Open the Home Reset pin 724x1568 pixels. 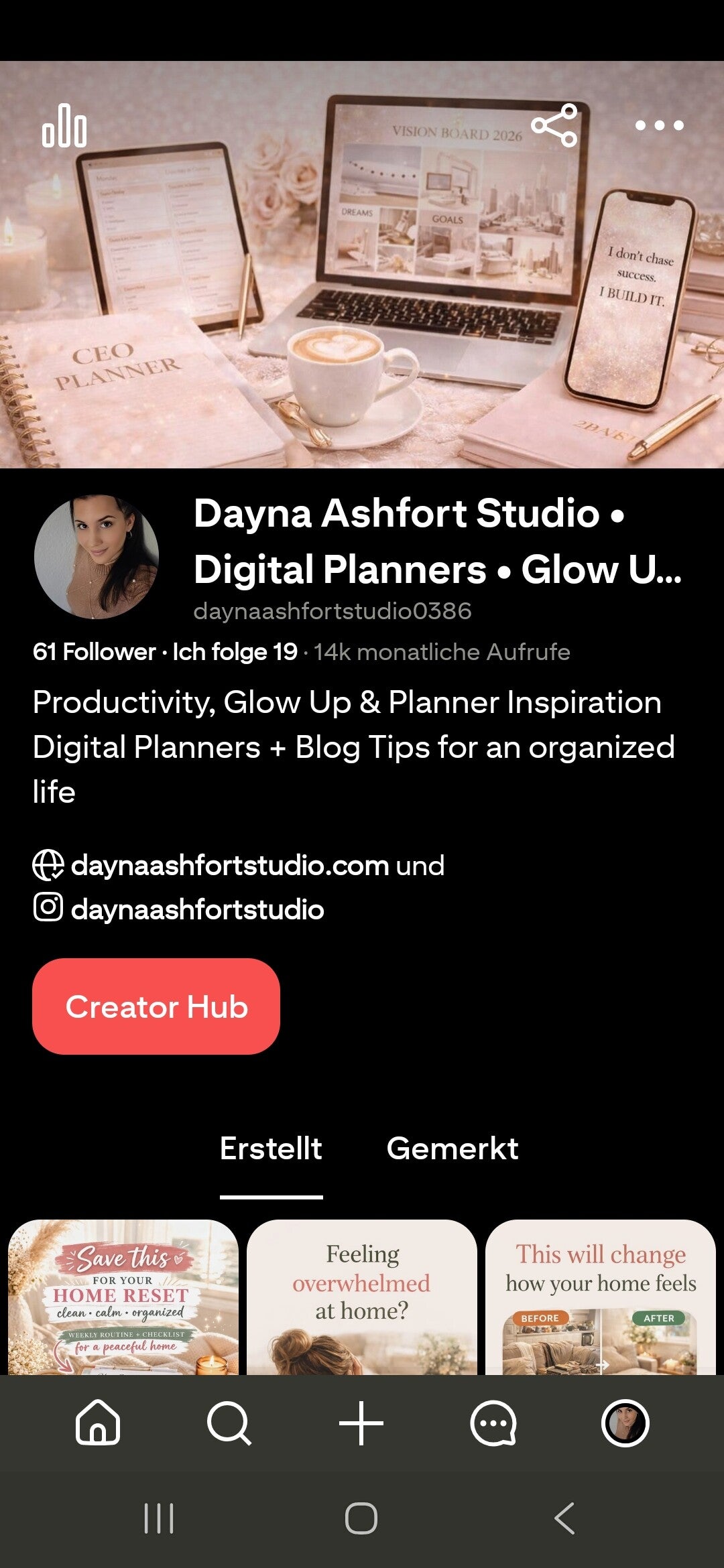(123, 1297)
